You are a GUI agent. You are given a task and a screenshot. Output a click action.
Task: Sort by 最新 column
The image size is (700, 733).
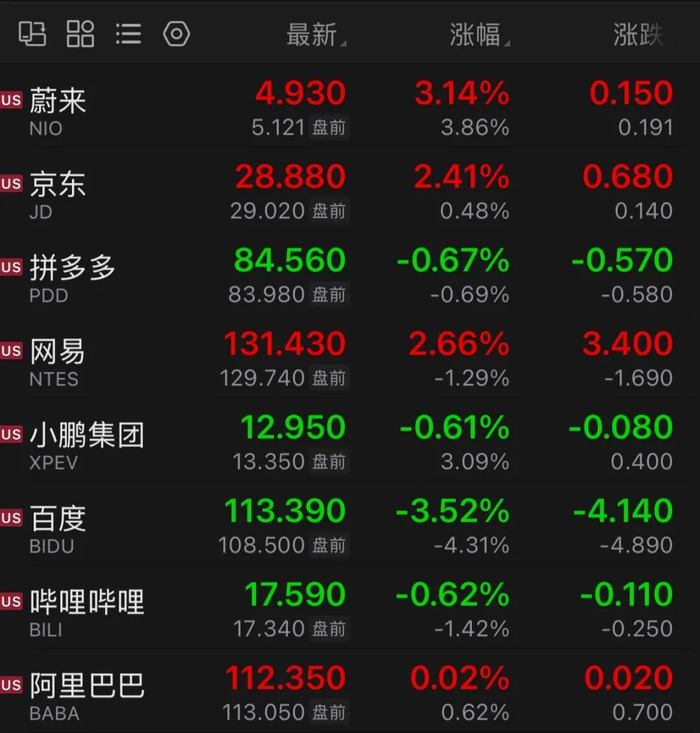[x=316, y=35]
